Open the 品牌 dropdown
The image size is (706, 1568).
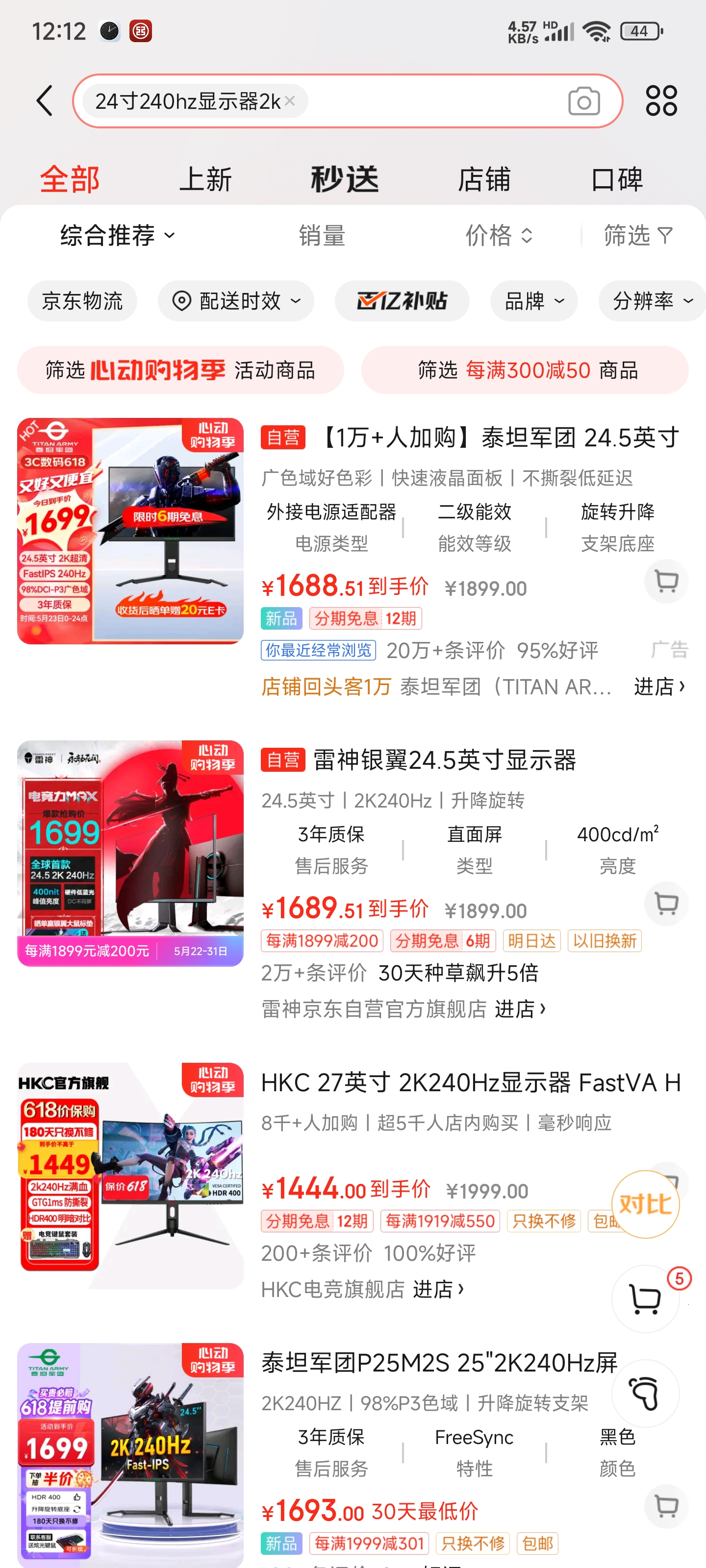pyautogui.click(x=533, y=300)
